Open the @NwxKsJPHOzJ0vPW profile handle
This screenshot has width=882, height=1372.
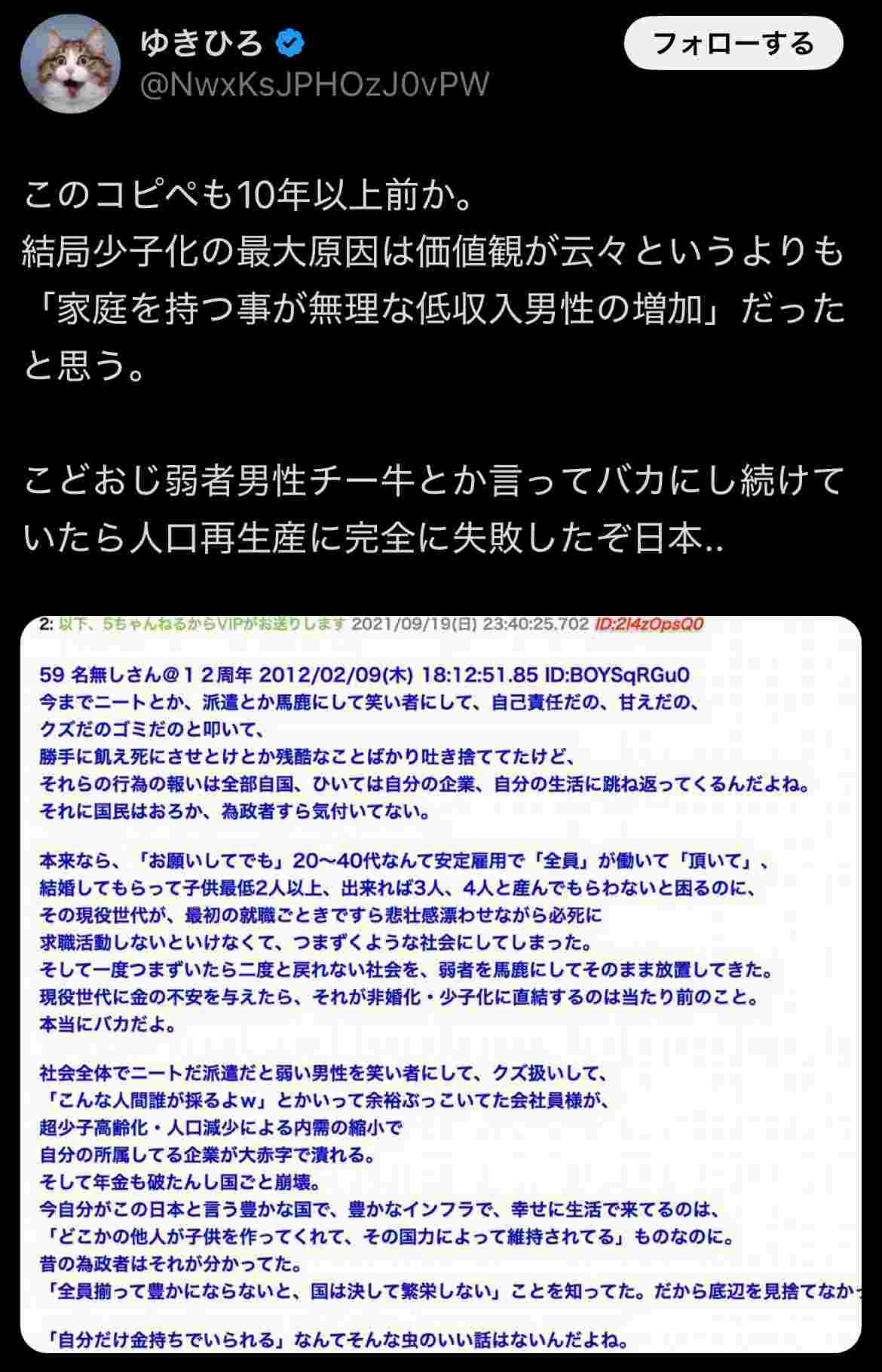click(315, 84)
